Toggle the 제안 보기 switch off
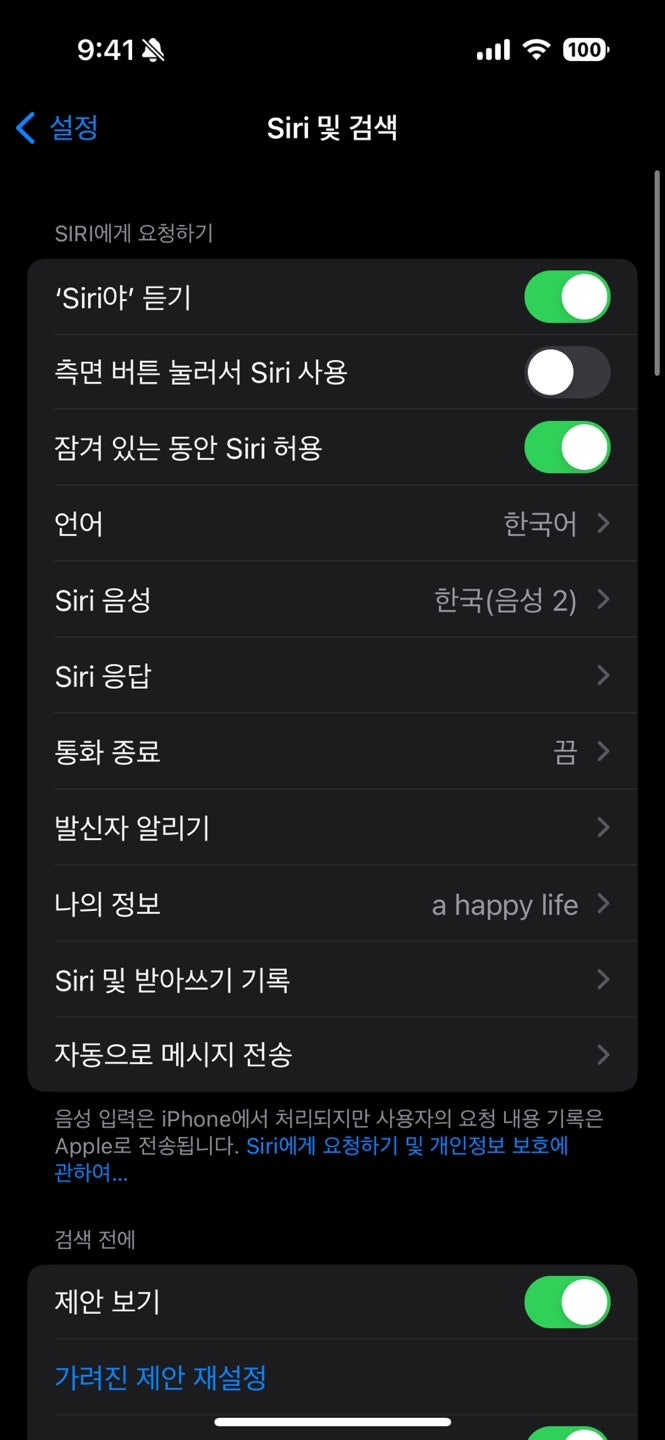Image resolution: width=665 pixels, height=1440 pixels. click(x=567, y=1302)
